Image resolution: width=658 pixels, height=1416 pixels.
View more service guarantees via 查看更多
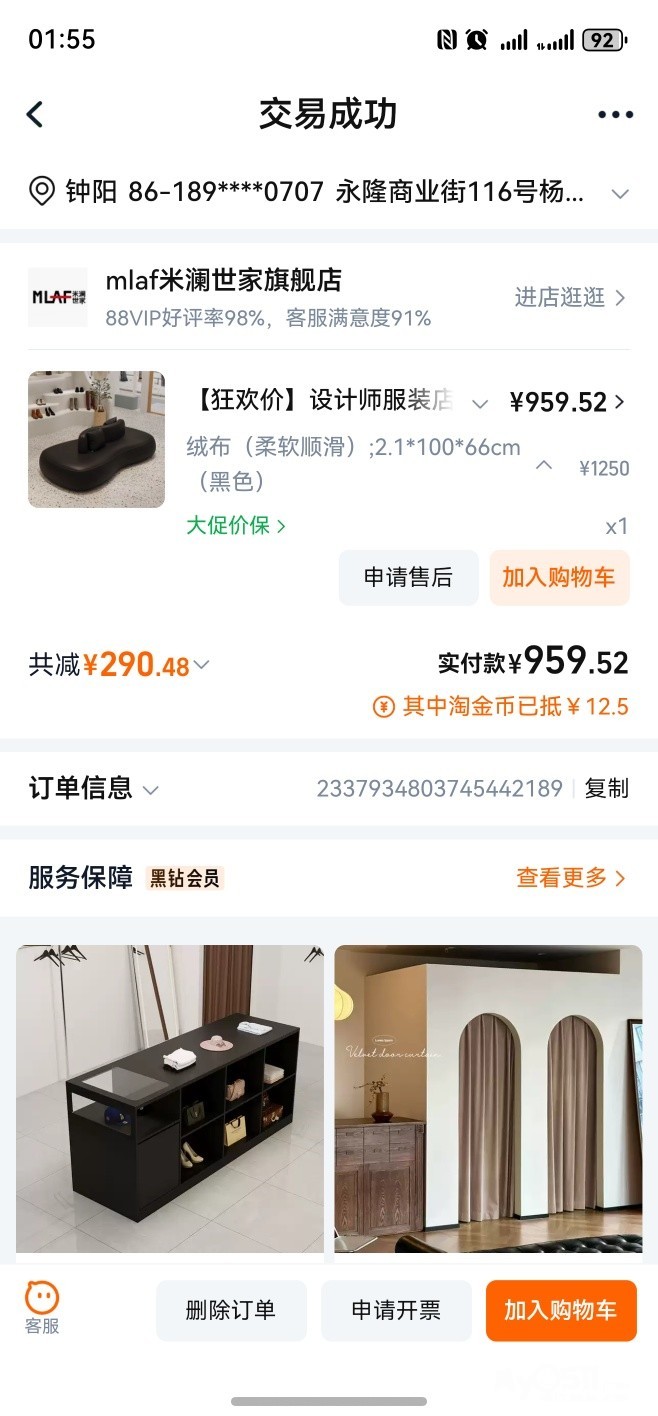tap(570, 877)
